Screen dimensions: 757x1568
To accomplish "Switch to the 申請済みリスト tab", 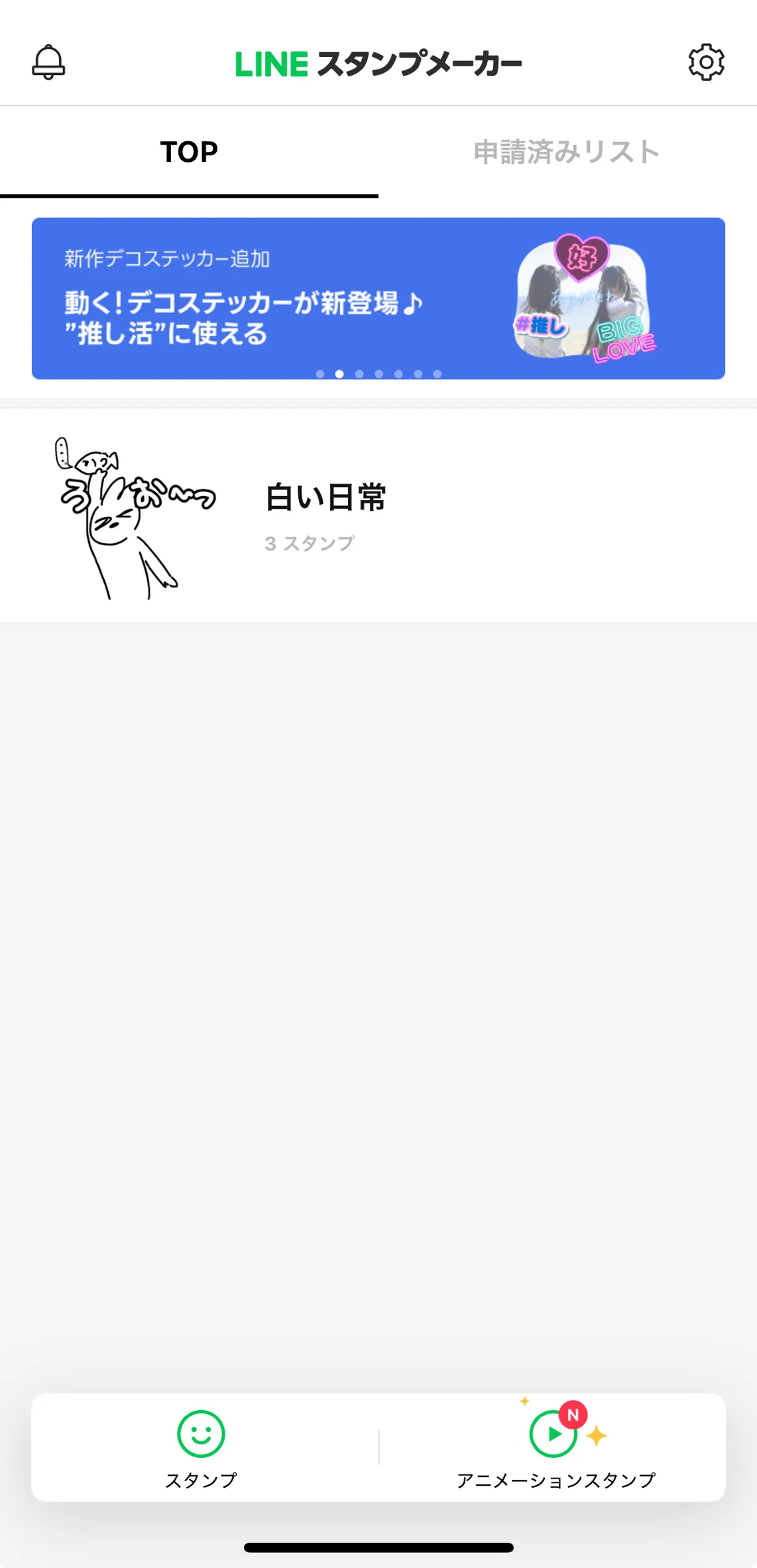I will tap(567, 152).
